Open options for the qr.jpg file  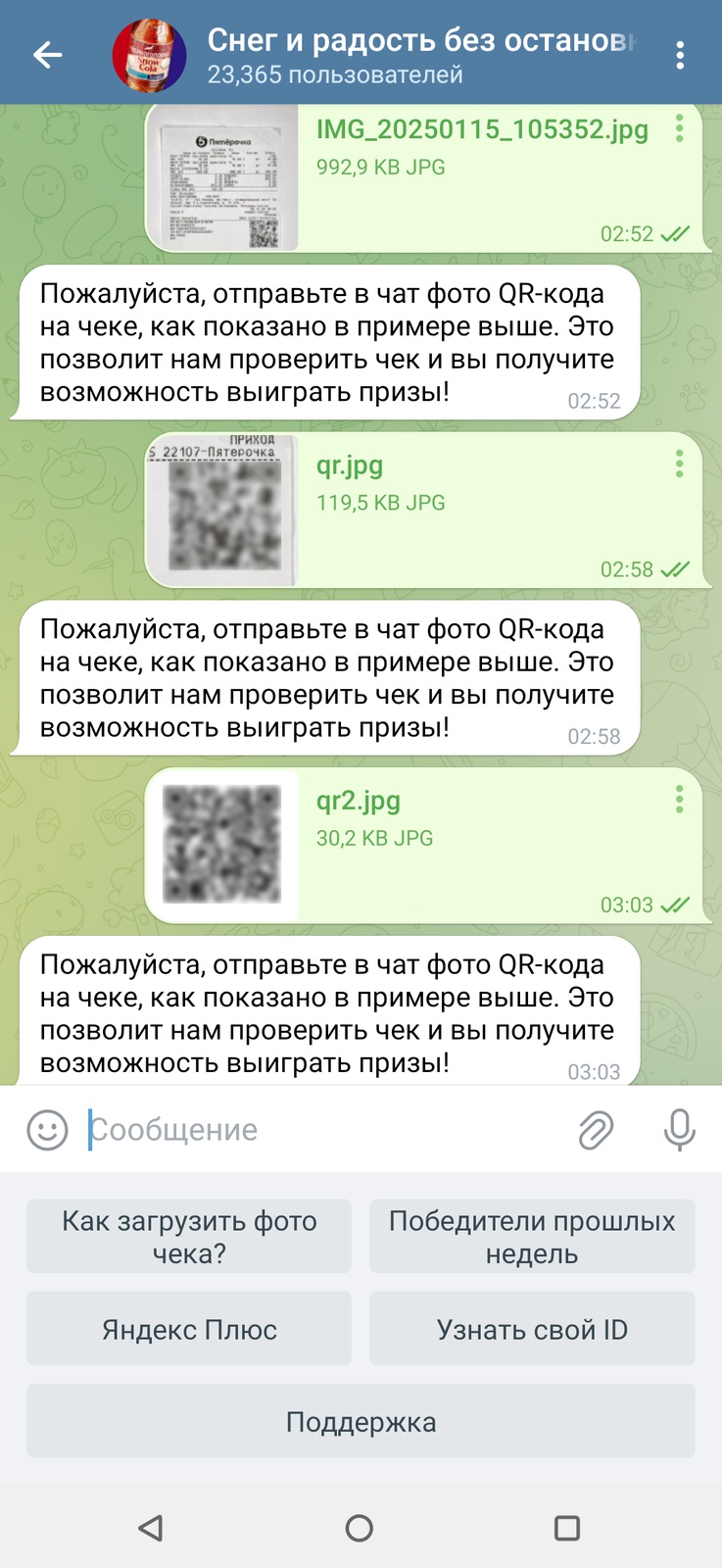[x=679, y=465]
